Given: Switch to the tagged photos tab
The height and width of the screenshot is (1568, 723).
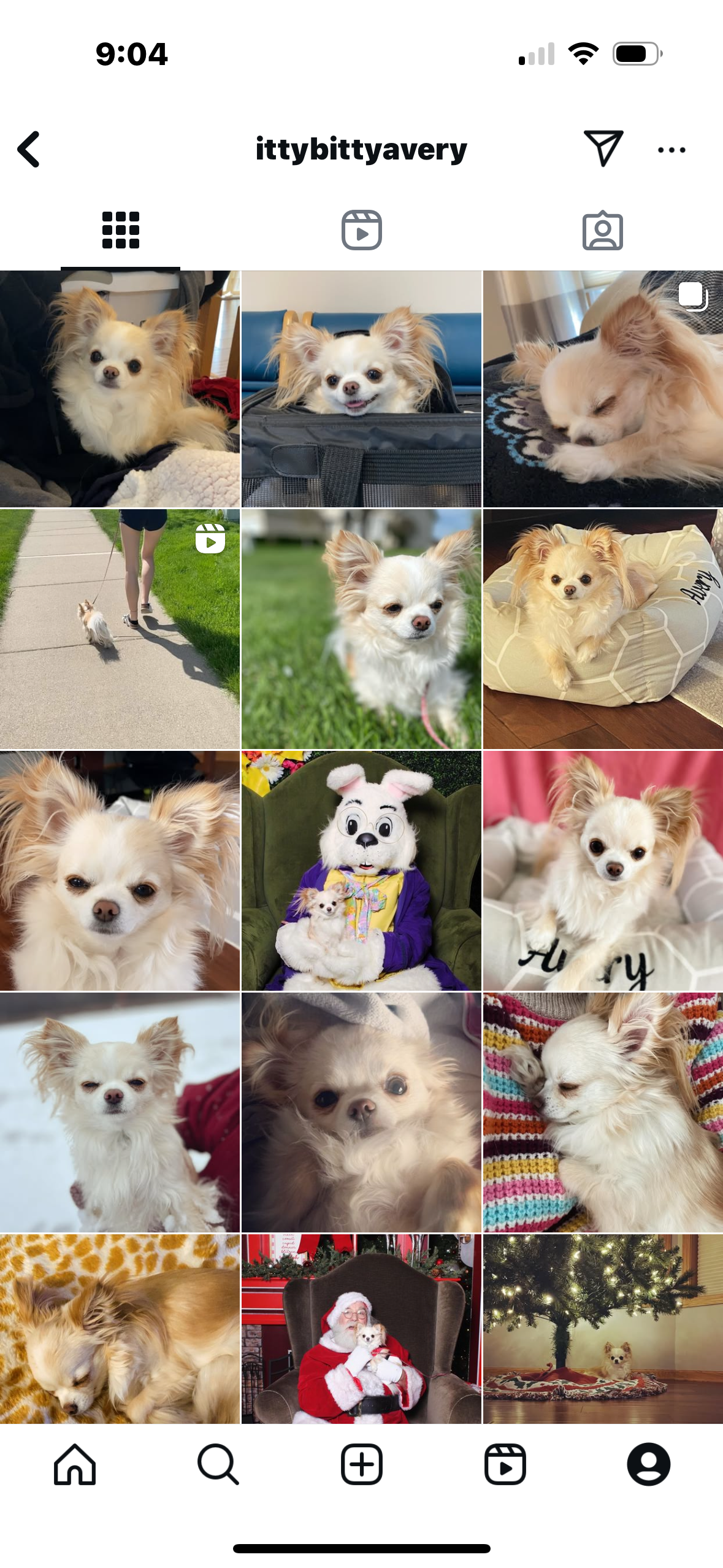Looking at the screenshot, I should point(602,231).
